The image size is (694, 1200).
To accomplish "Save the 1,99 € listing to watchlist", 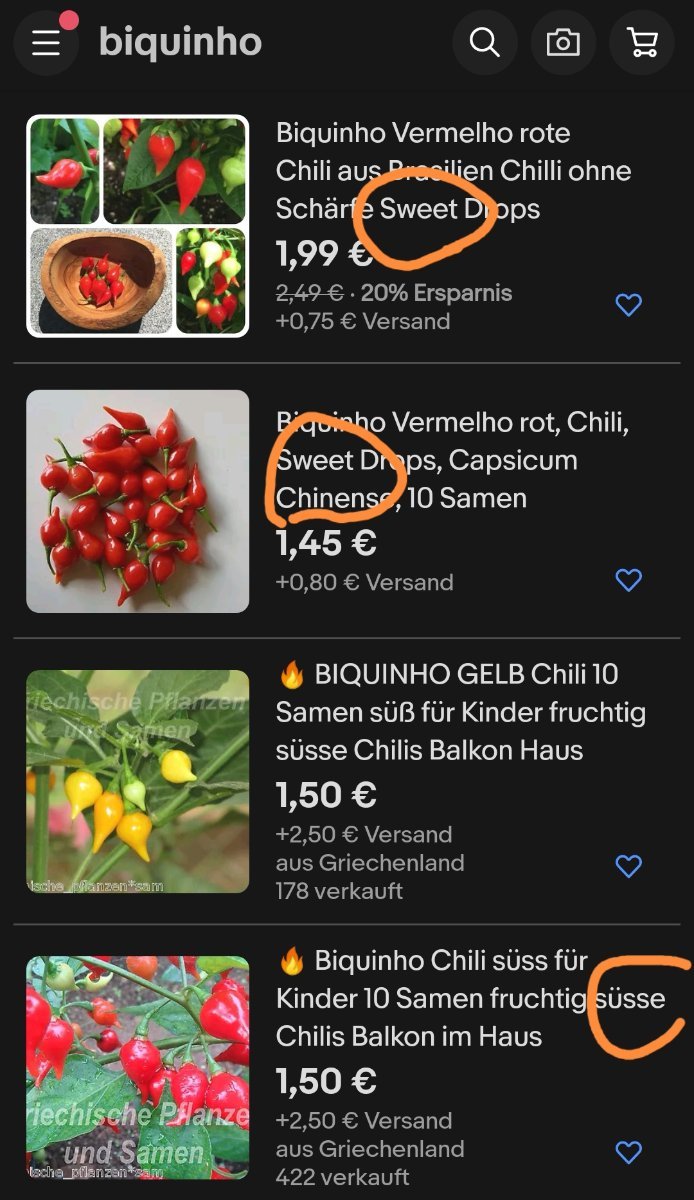I will 628,305.
